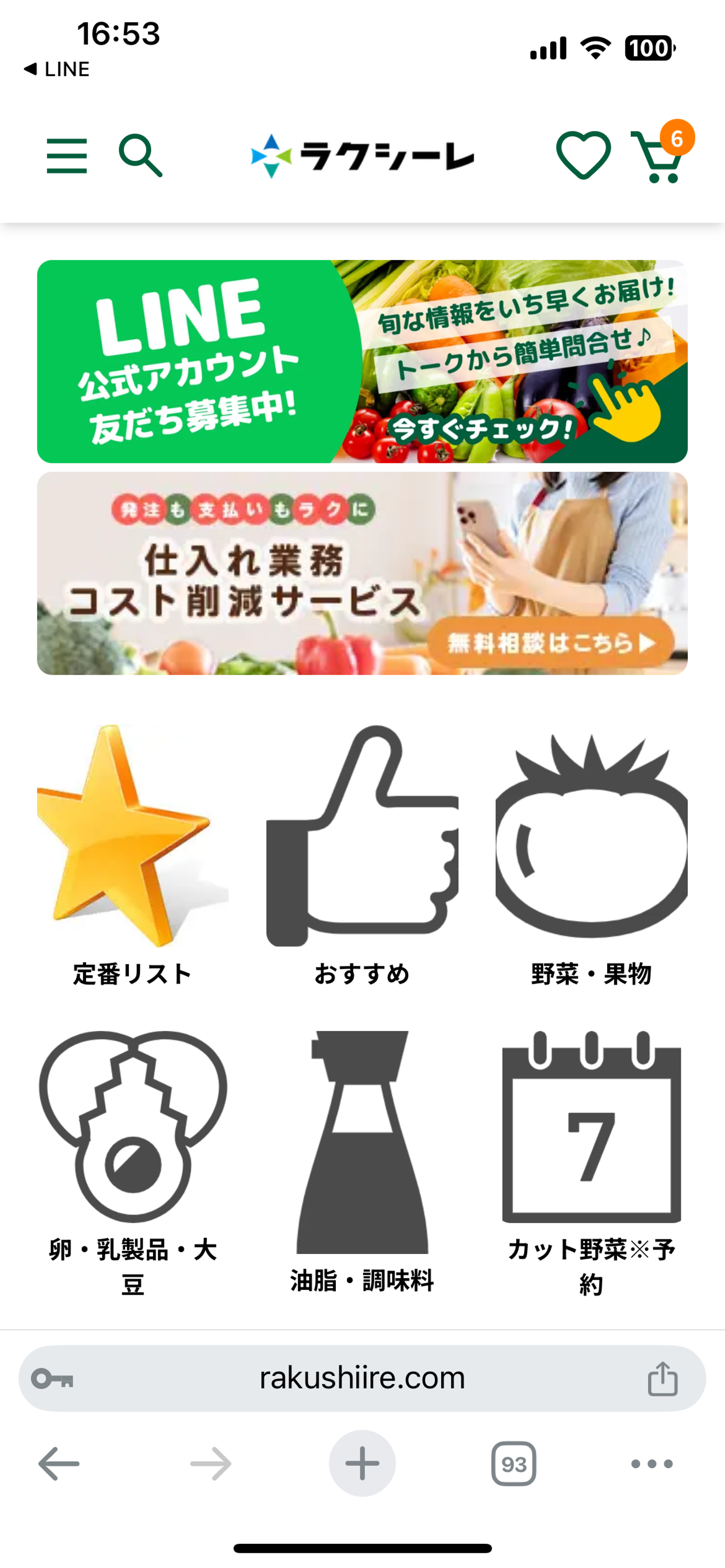Open the 仕入れ業務コスト削減サービス banner
The width and height of the screenshot is (725, 1568).
[362, 573]
